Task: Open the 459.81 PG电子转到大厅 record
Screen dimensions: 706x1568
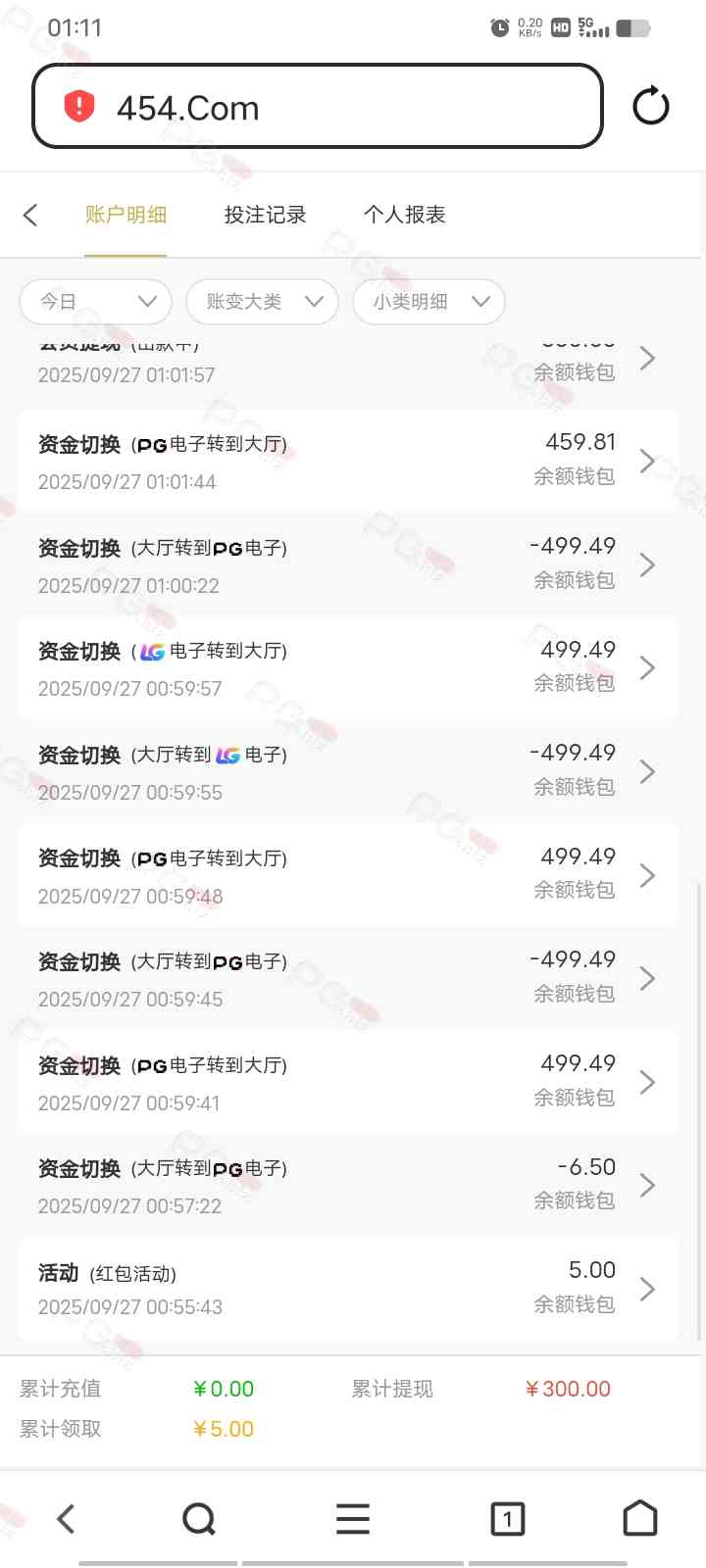Action: click(x=348, y=462)
